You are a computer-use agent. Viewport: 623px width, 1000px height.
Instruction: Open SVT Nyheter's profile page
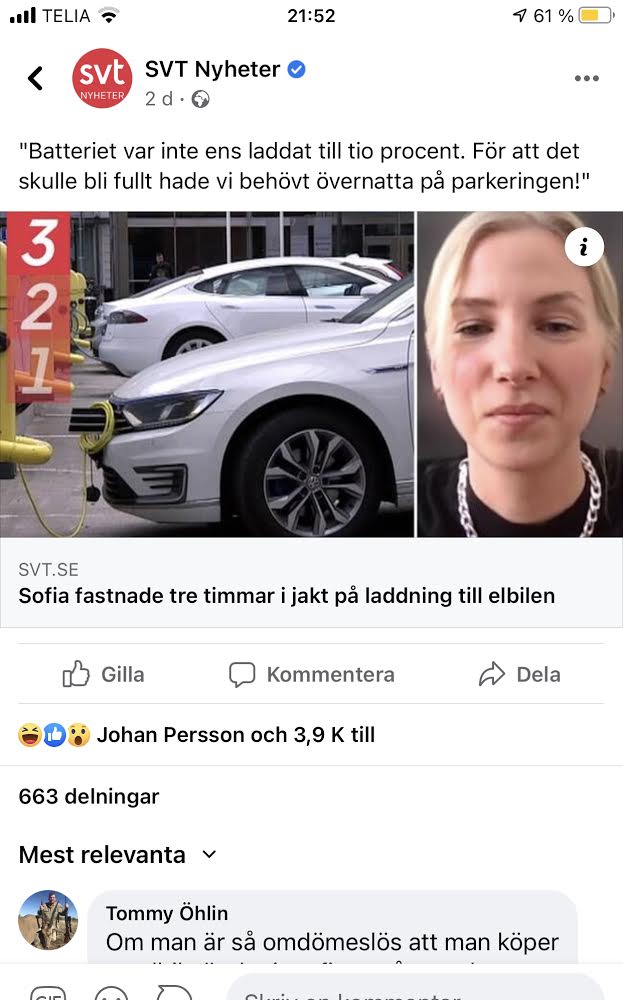[x=213, y=69]
